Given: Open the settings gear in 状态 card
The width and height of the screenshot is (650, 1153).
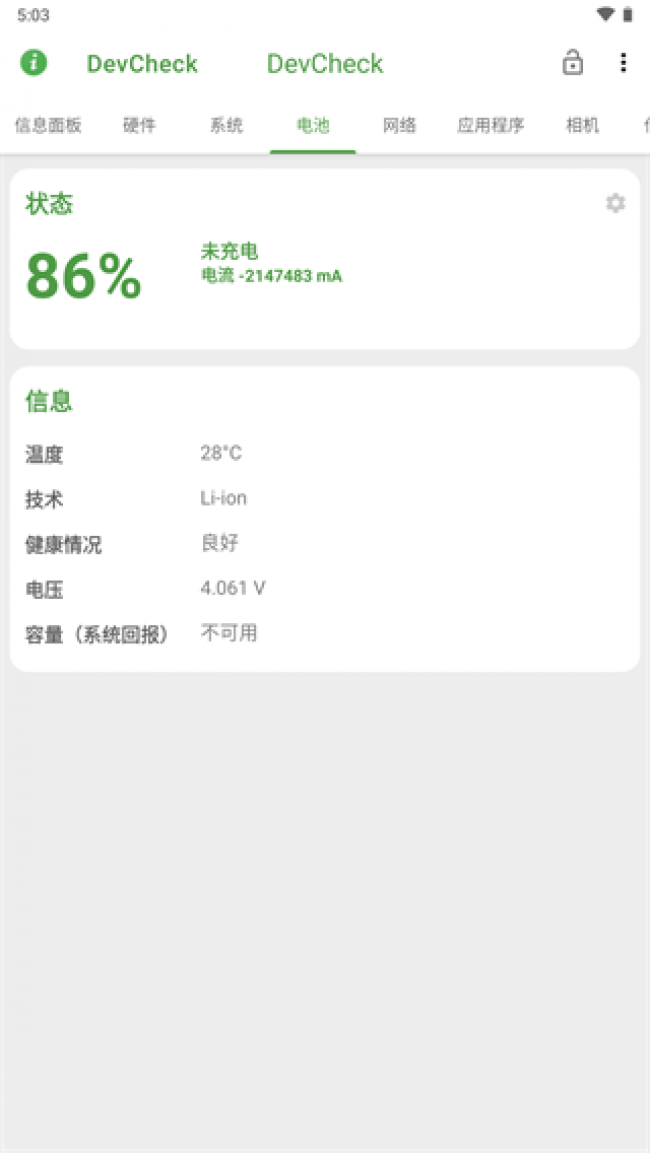Looking at the screenshot, I should tap(615, 203).
